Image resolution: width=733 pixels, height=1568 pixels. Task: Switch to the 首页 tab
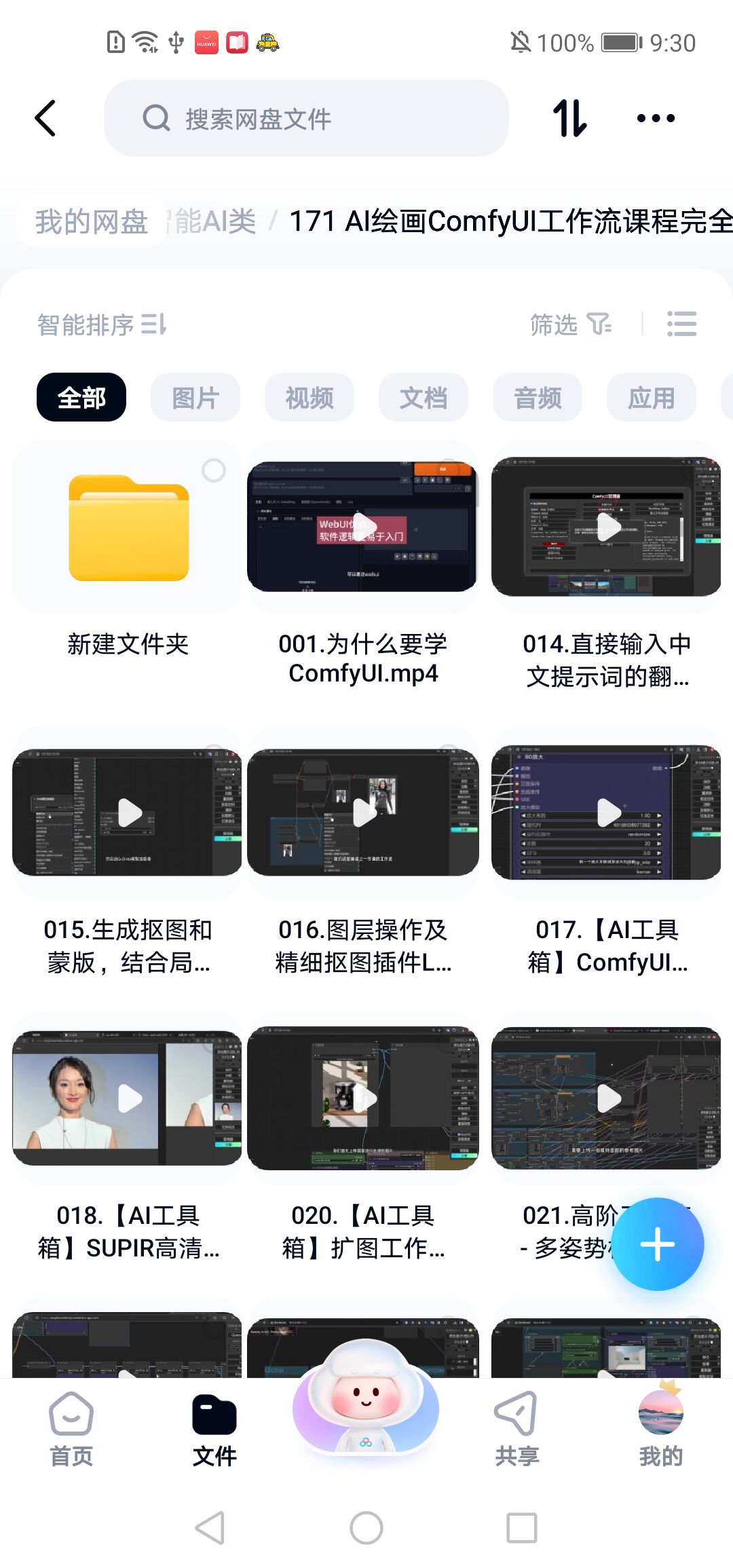[x=71, y=1427]
